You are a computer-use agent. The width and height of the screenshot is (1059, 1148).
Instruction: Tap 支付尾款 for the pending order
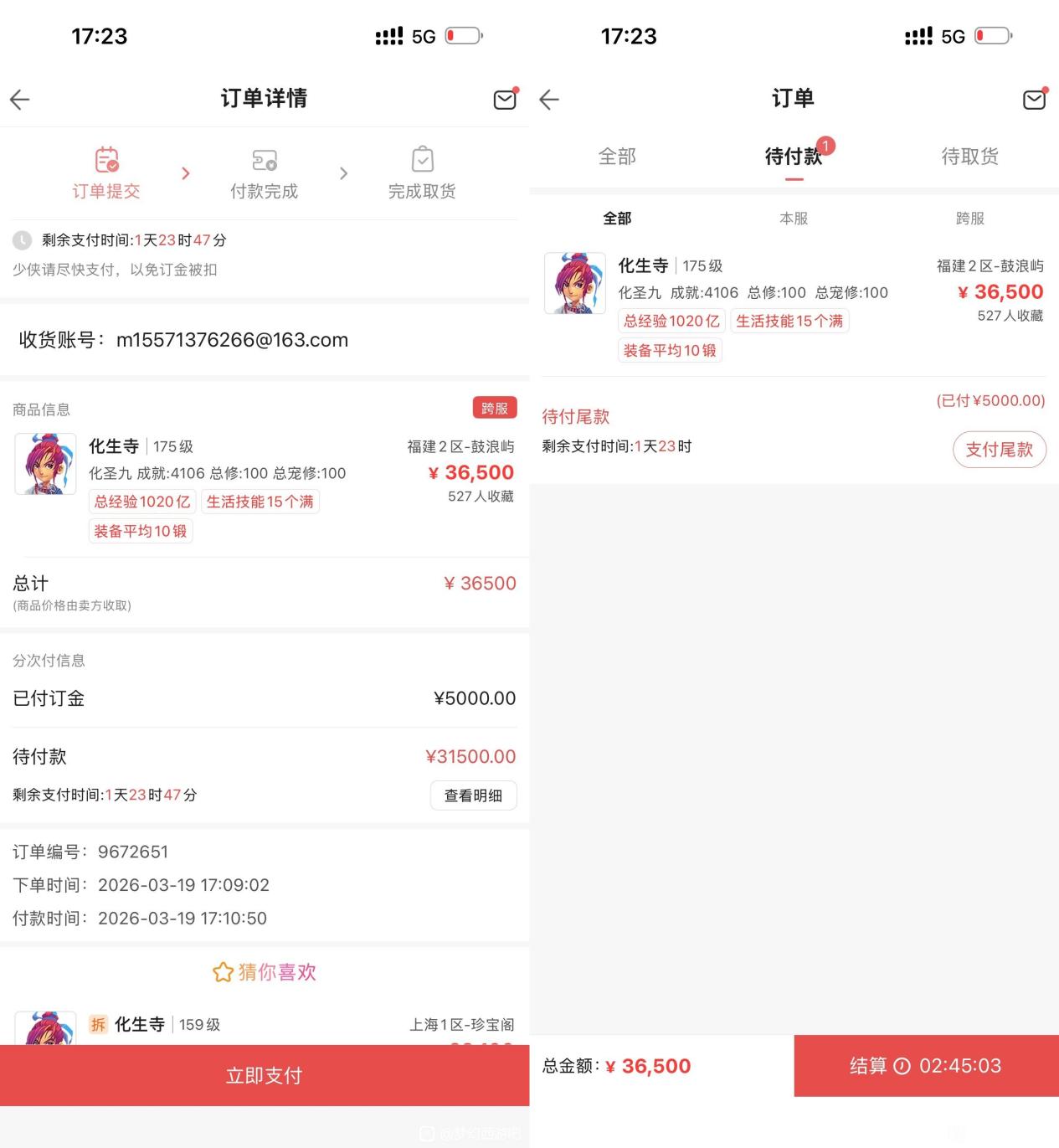[1000, 450]
